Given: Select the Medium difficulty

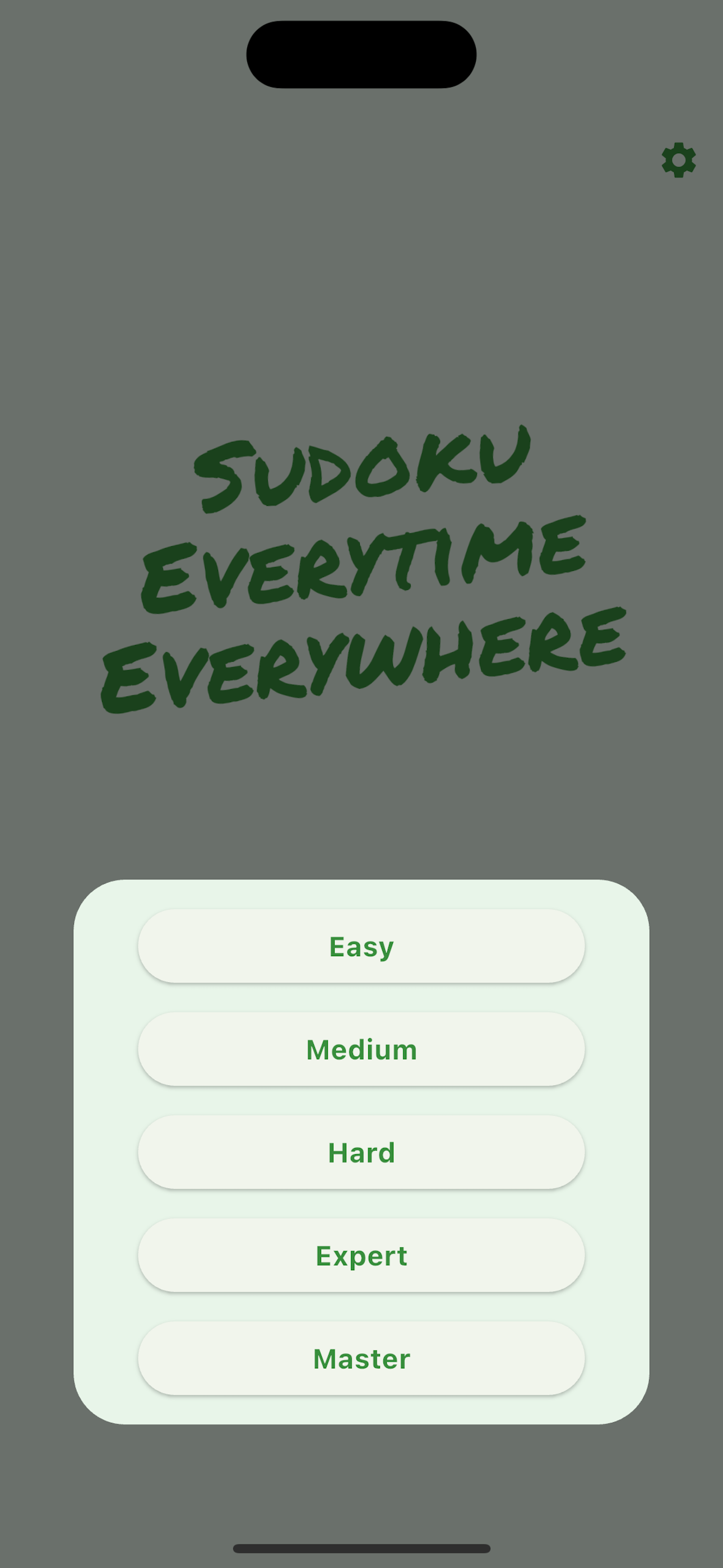Looking at the screenshot, I should [x=361, y=1049].
